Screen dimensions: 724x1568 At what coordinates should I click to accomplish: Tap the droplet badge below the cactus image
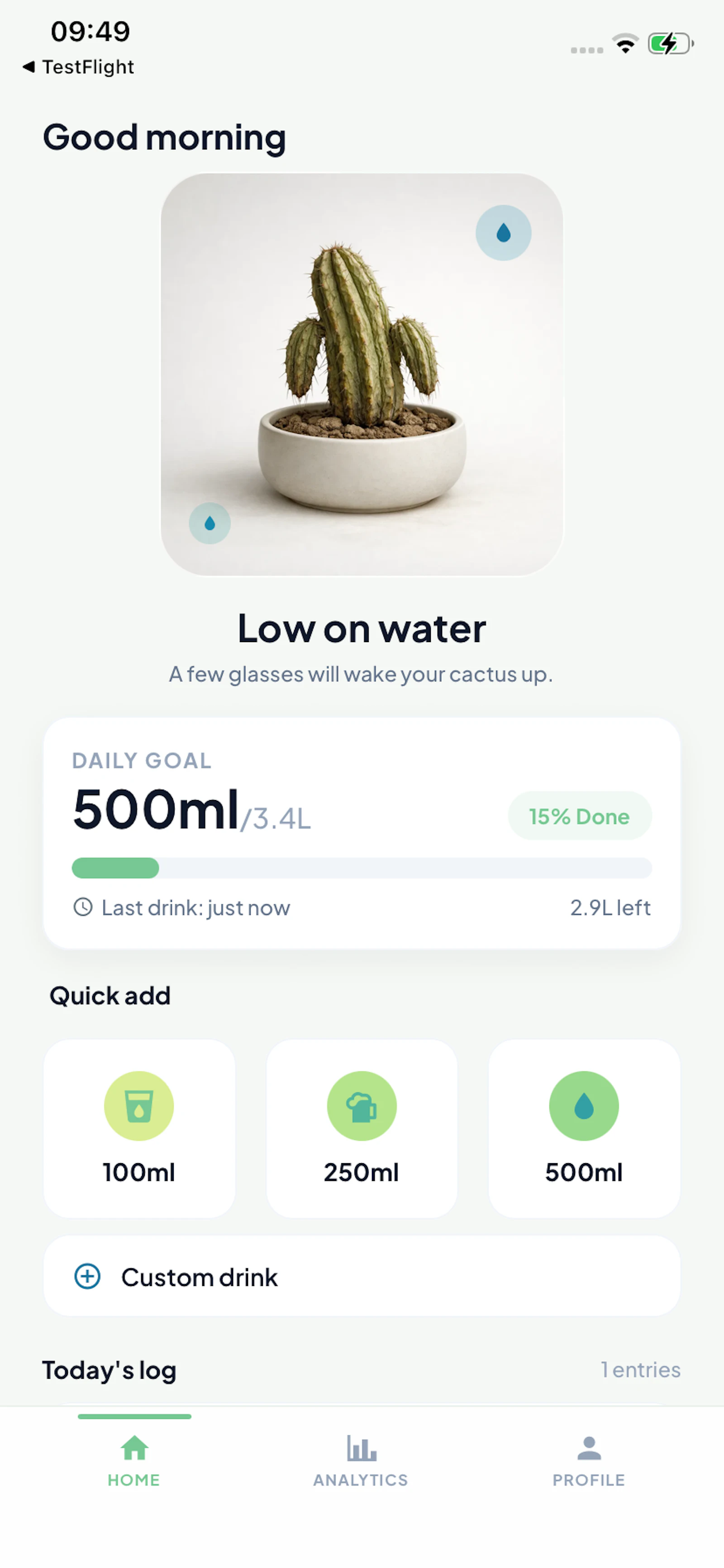pos(210,524)
